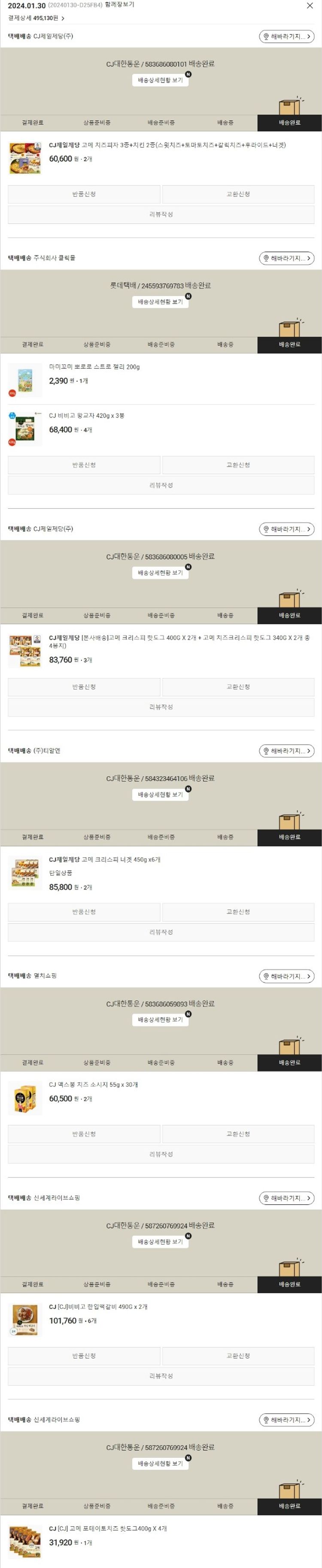The width and height of the screenshot is (322, 1568).
Task: View delivery status for tracking 584323464106
Action: point(160,795)
